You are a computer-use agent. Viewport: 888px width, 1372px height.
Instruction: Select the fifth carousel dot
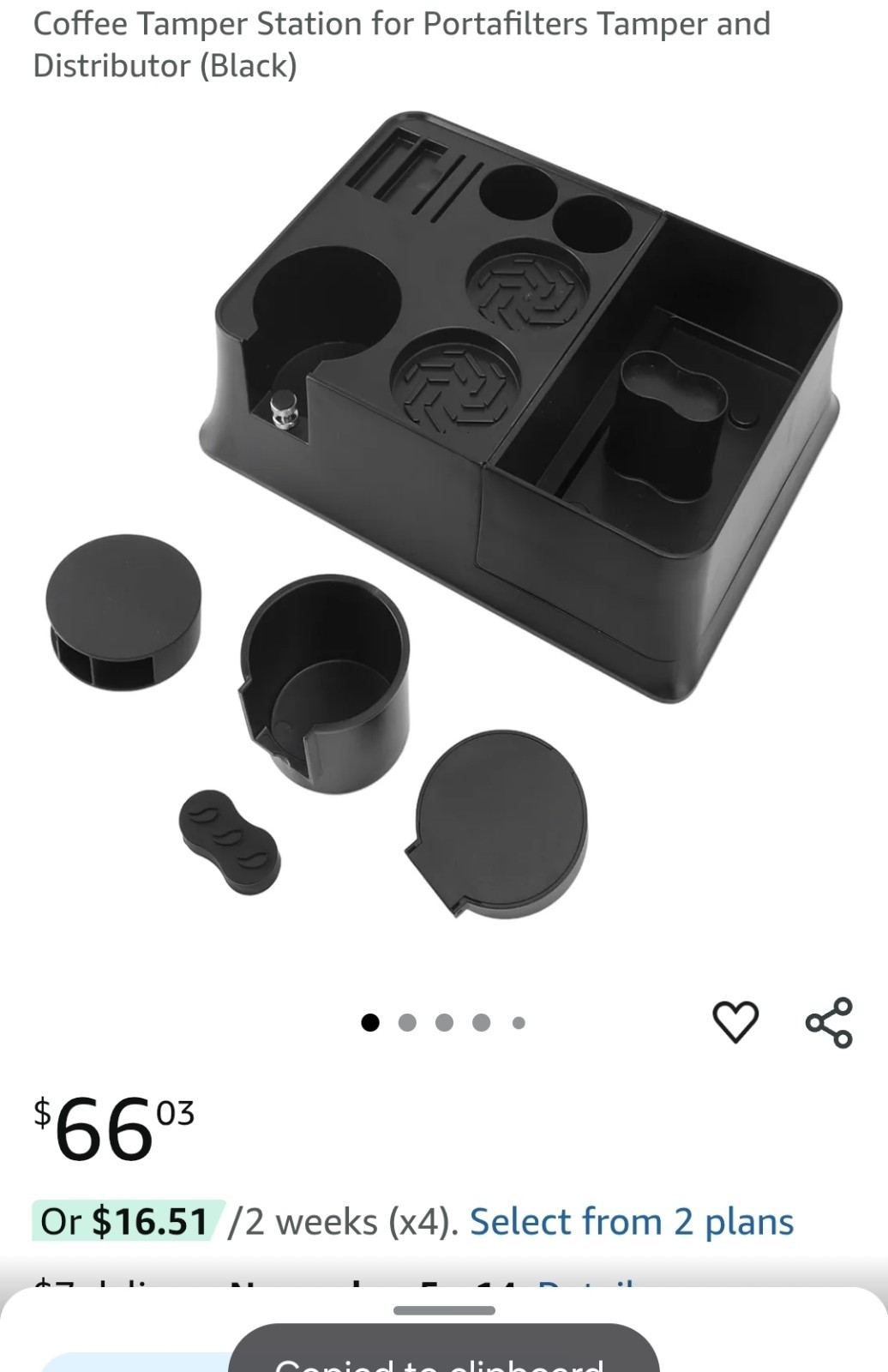click(x=518, y=1022)
